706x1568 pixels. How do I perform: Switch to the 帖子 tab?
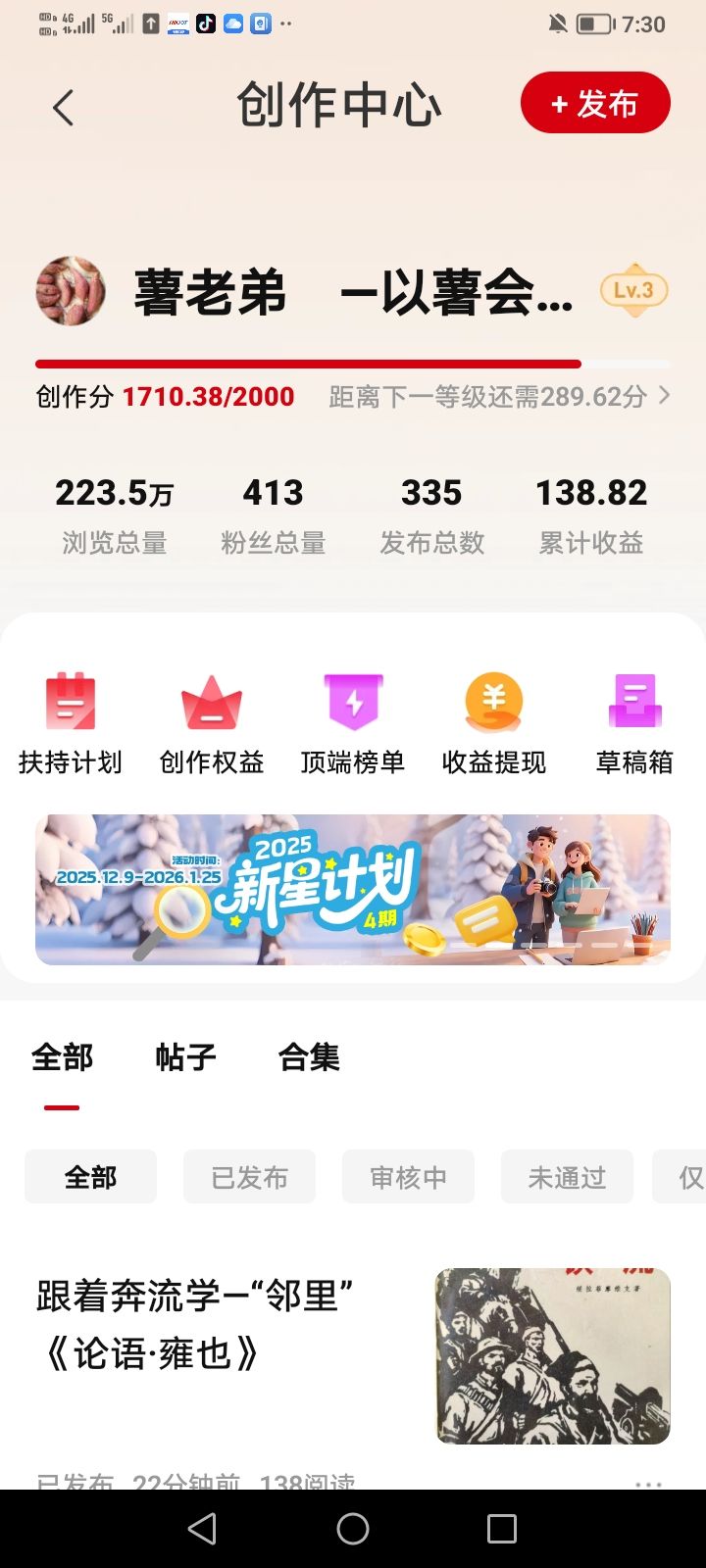tap(185, 1057)
